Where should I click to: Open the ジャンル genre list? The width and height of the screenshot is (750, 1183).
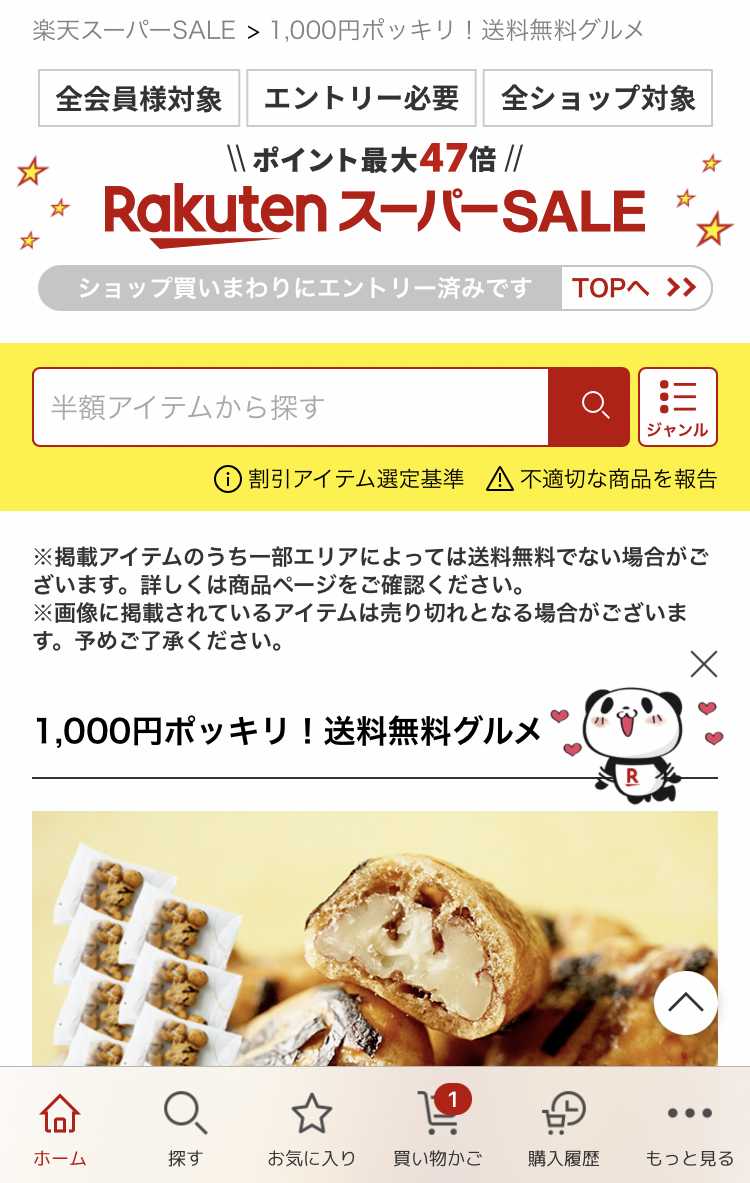[677, 407]
